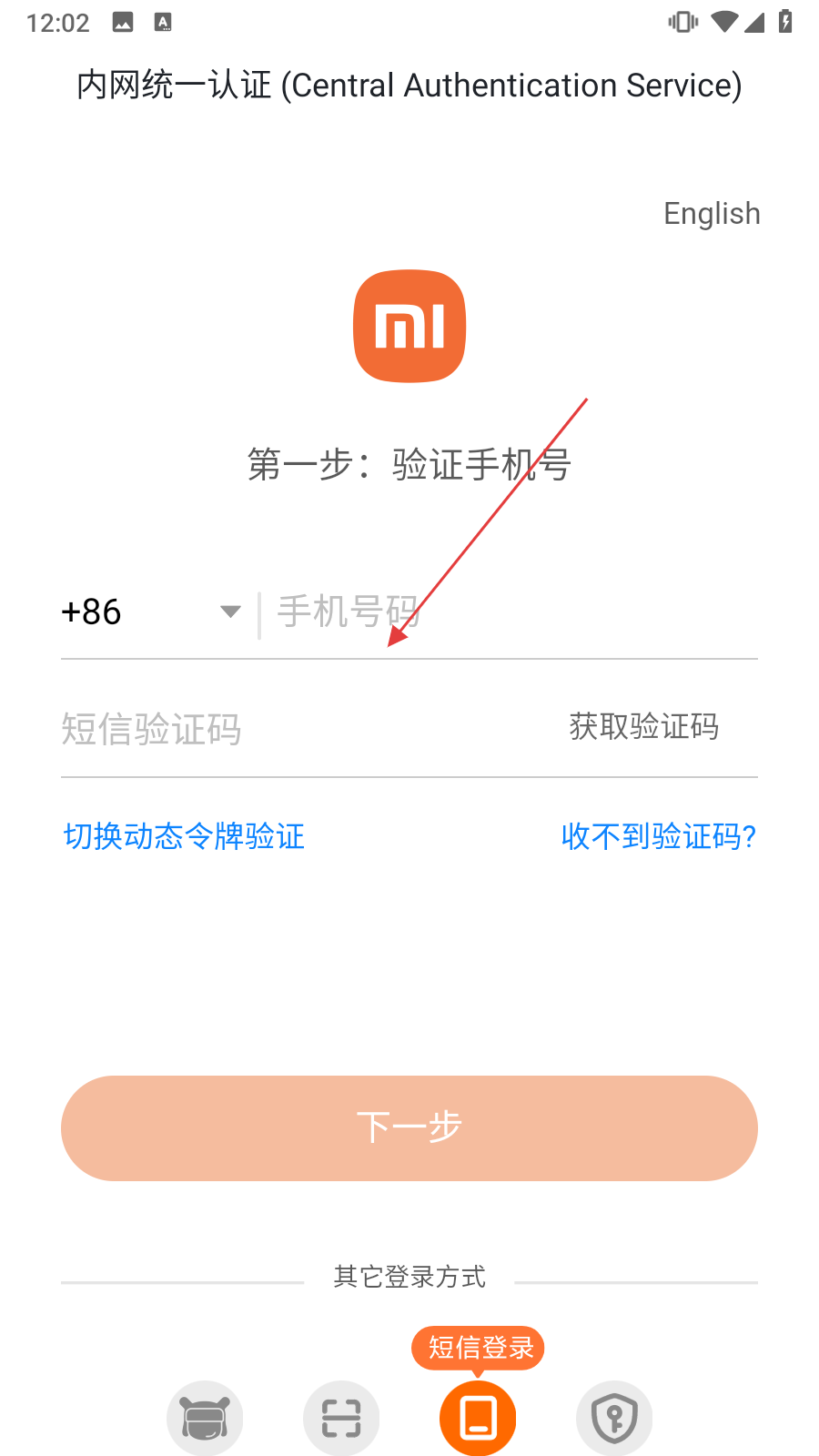Choose the shield key security login icon
This screenshot has height=1456, width=819.
point(614,1419)
